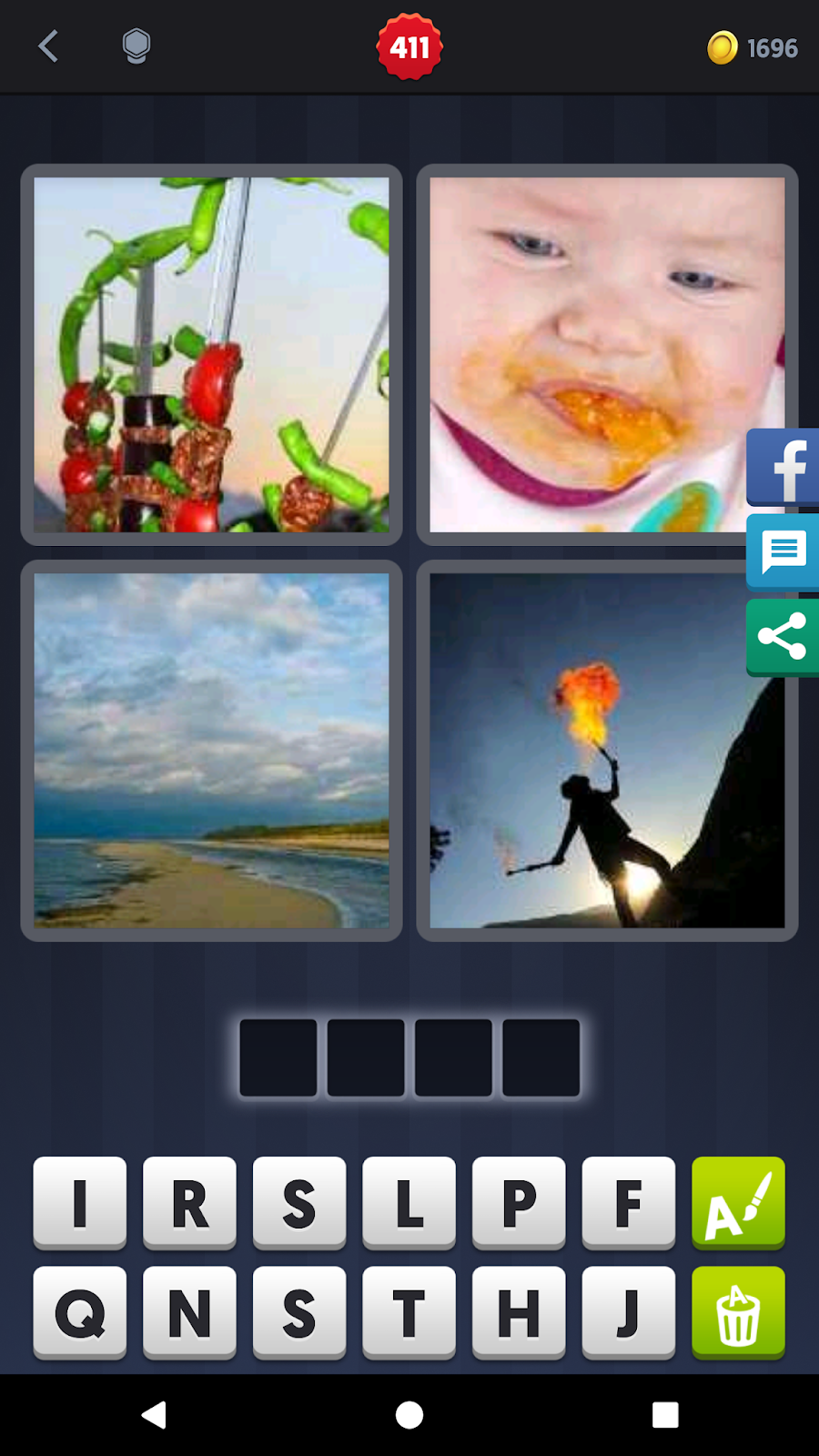Enlarge the kebab skewers picture

coord(211,355)
